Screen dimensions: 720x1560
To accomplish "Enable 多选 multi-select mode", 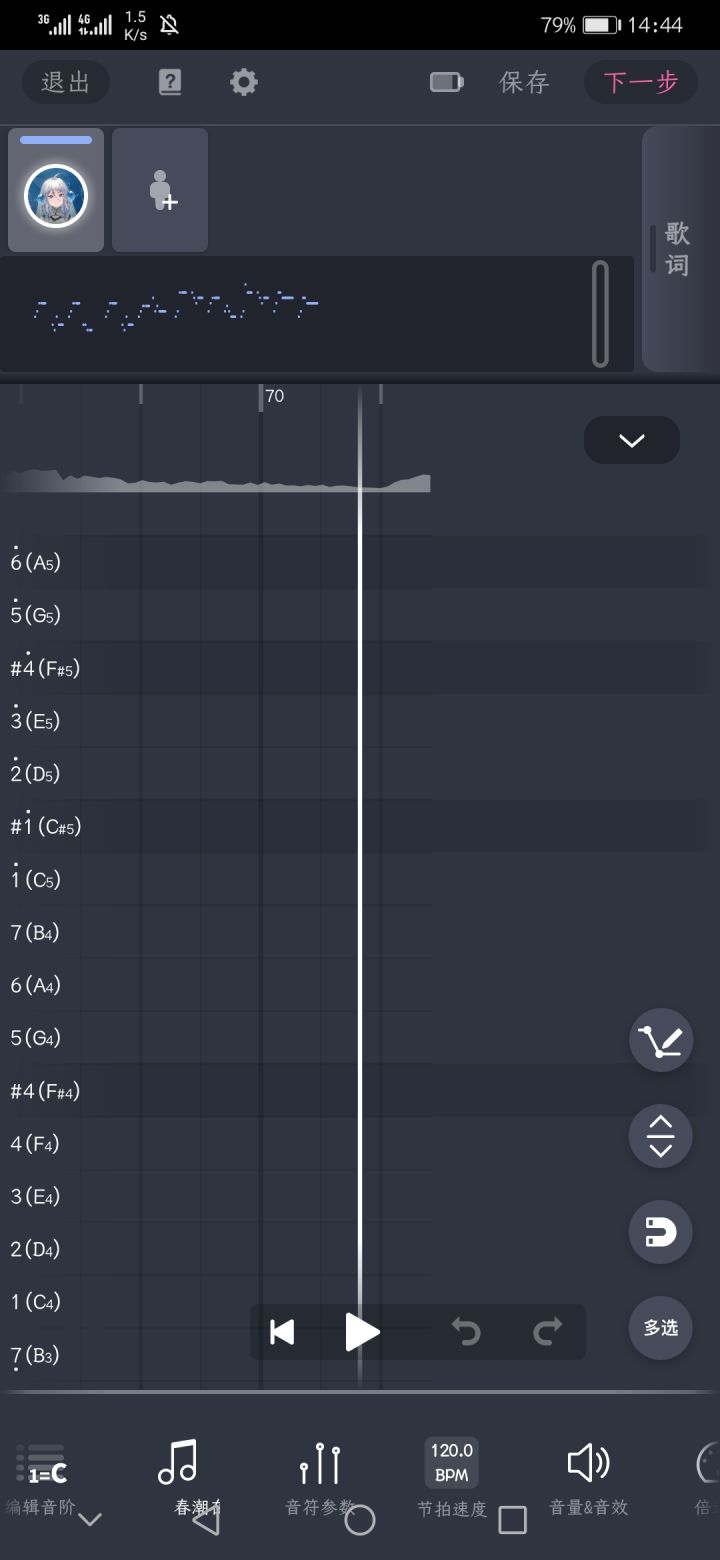I will point(660,1328).
